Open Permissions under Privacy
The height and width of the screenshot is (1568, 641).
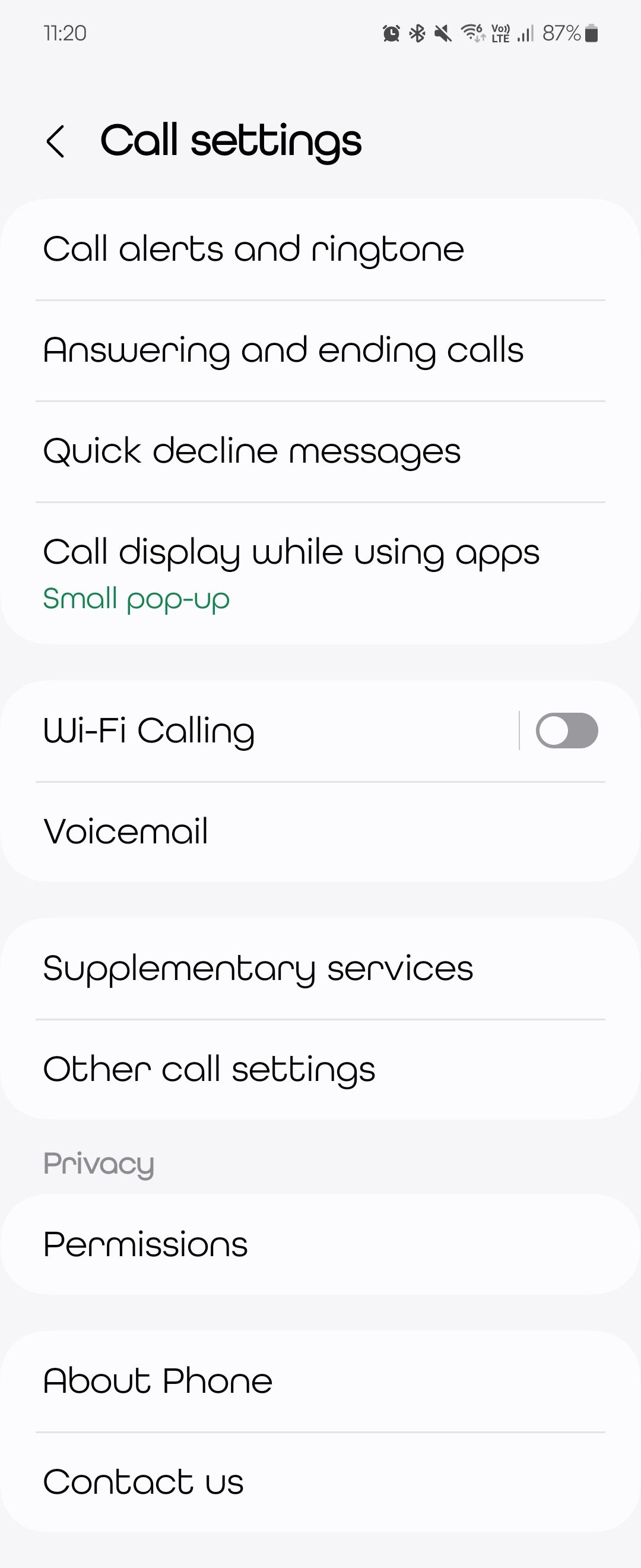(x=146, y=1245)
